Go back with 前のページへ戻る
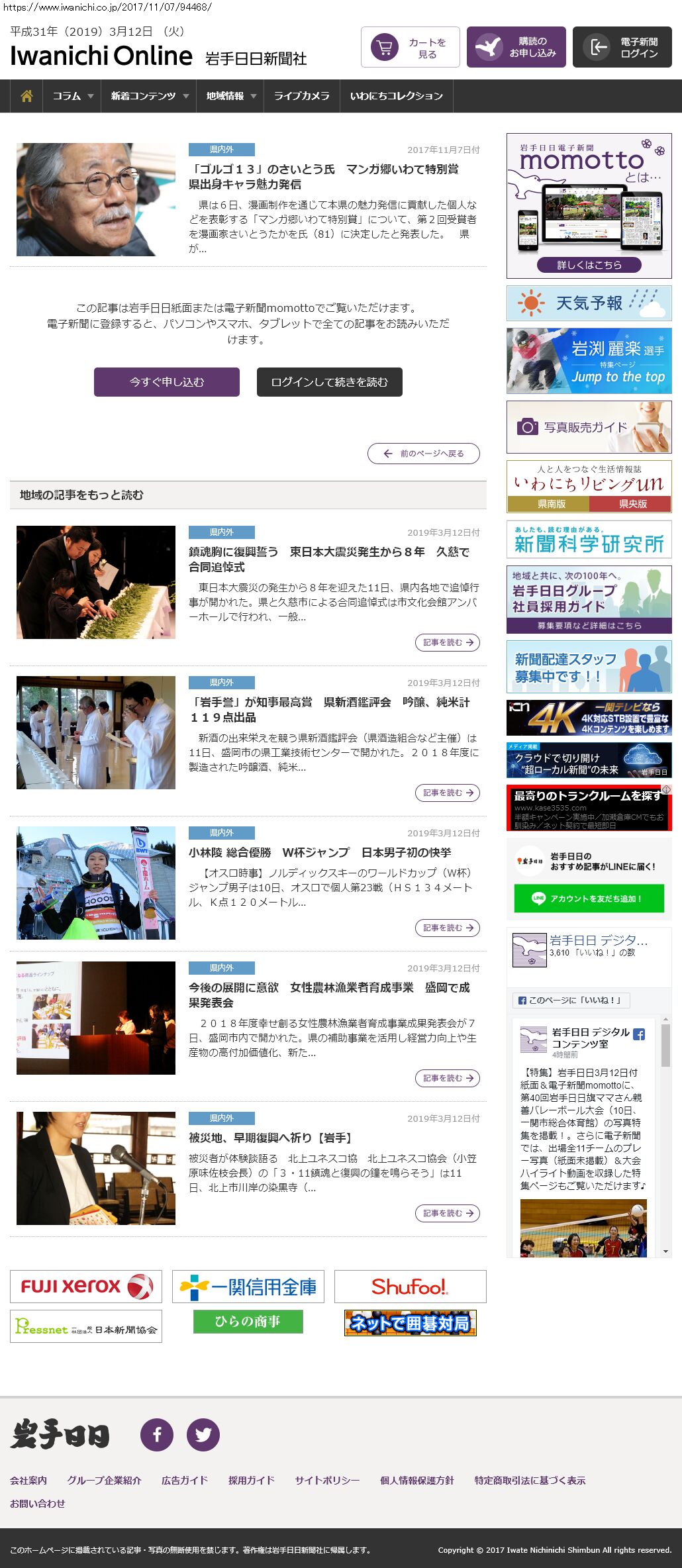The height and width of the screenshot is (1568, 682). coord(423,454)
